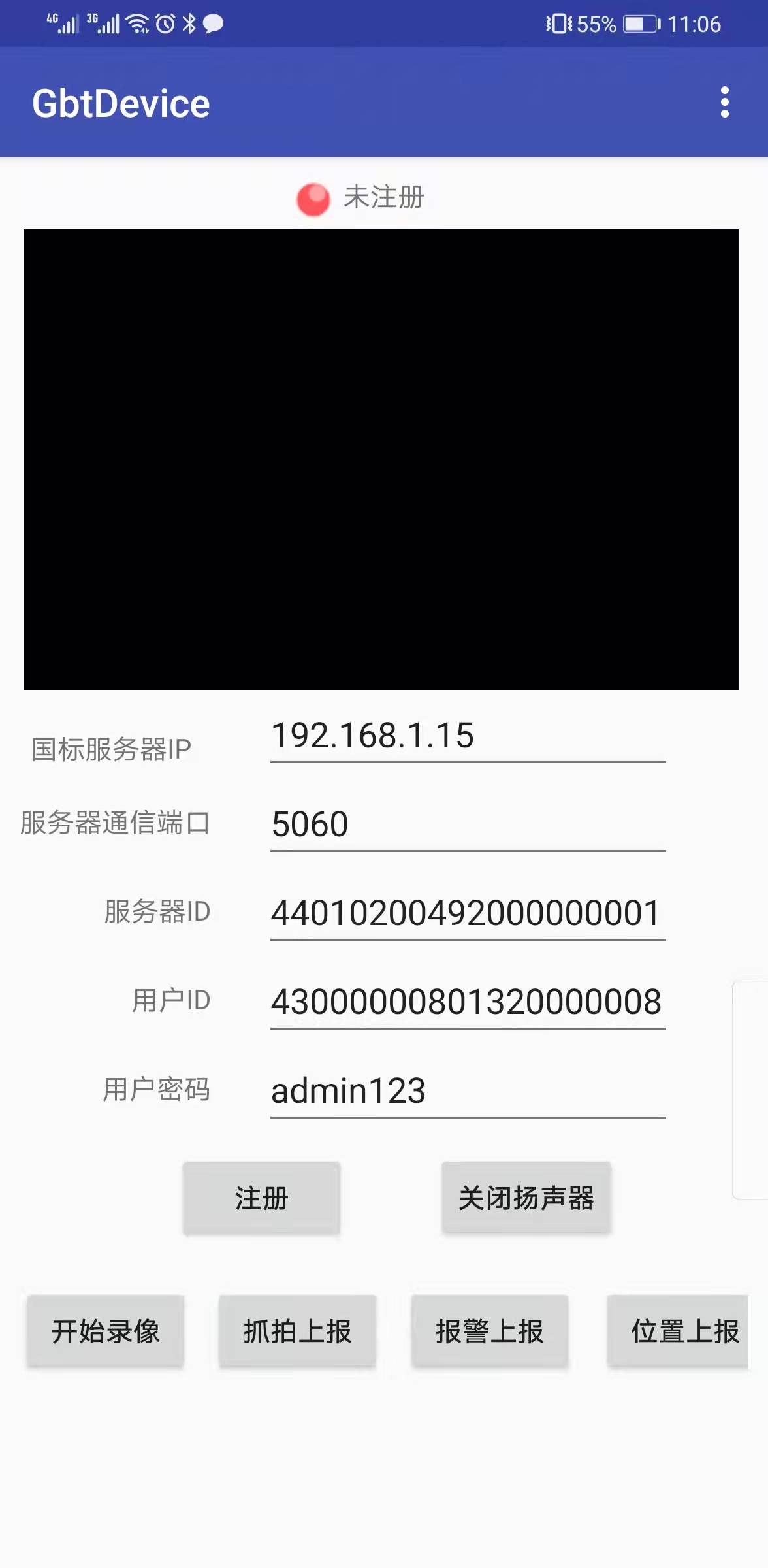Select the 用户密码 password field

[x=467, y=1090]
